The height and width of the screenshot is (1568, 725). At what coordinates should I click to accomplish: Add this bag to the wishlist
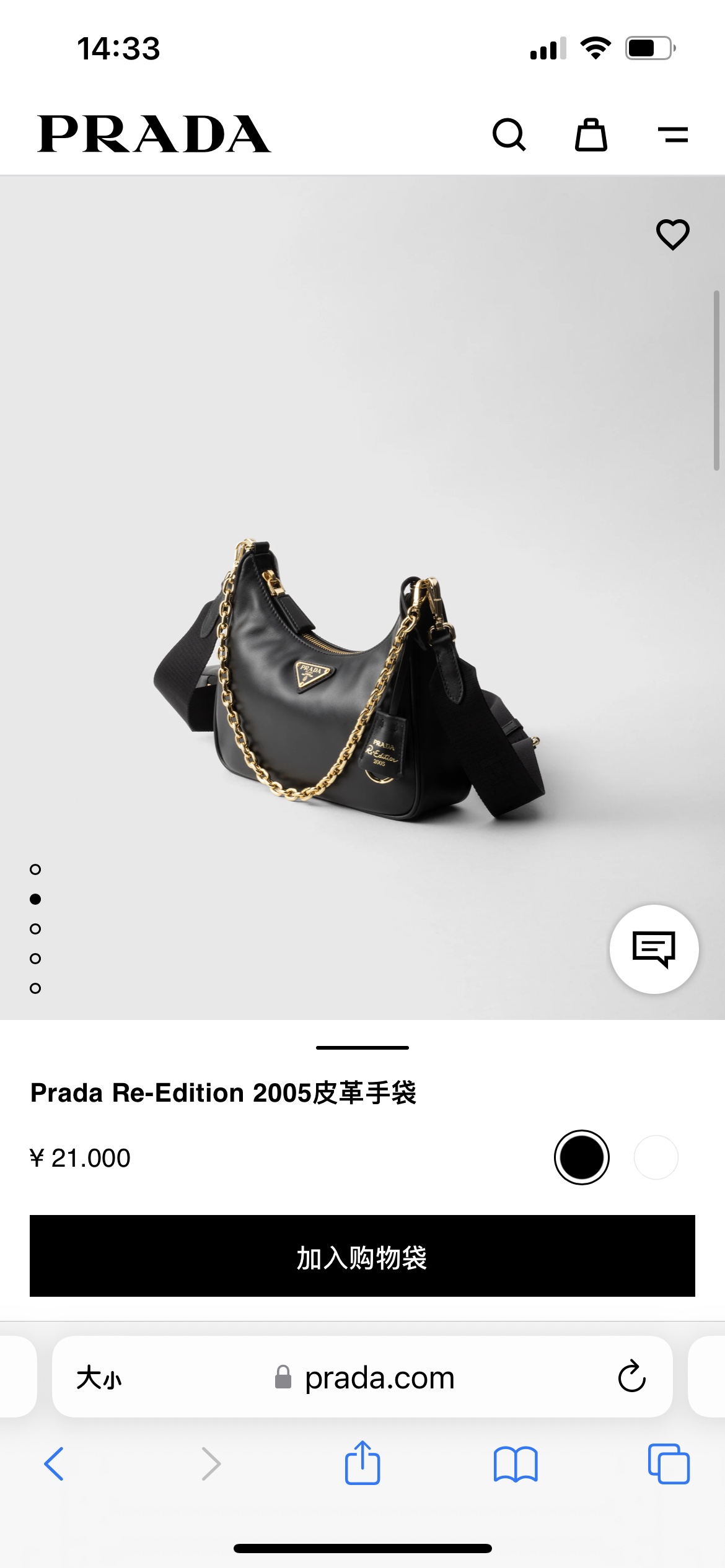click(x=672, y=234)
